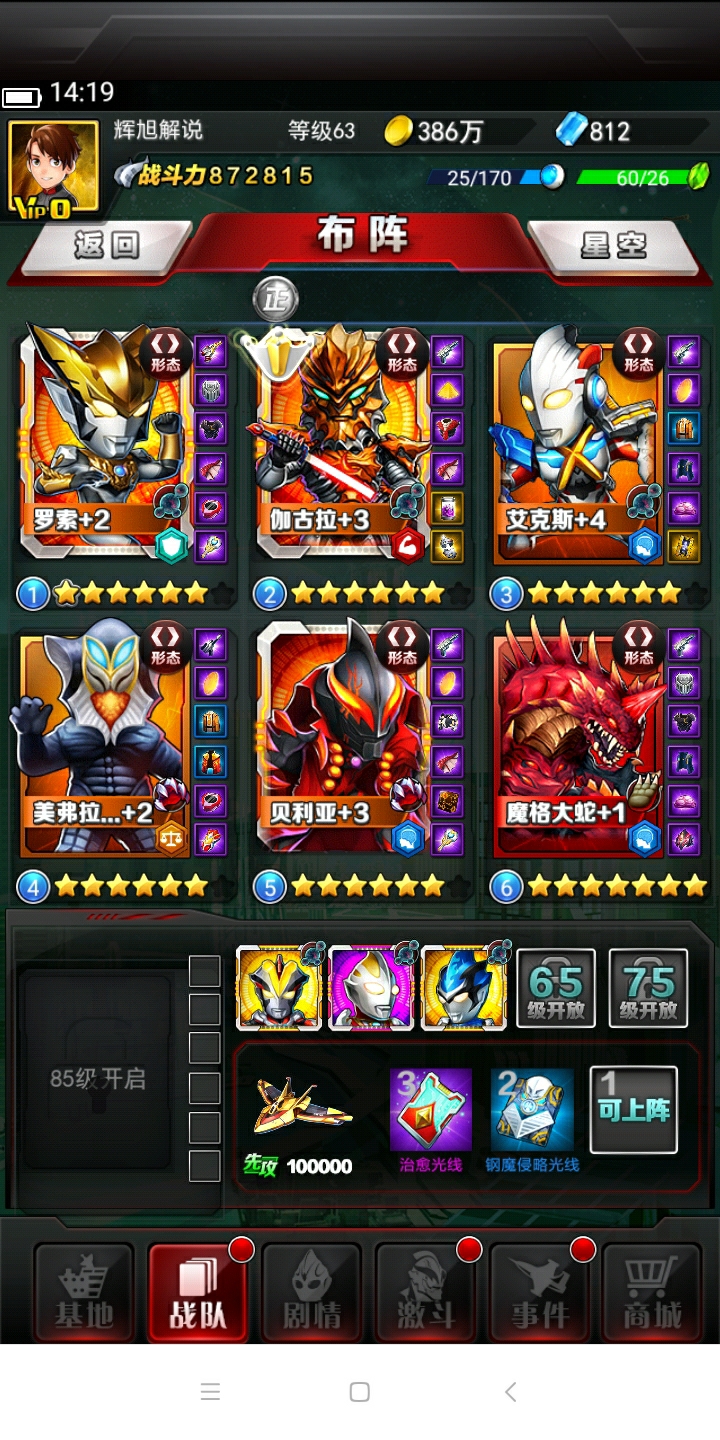This screenshot has width=720, height=1440.
Task: Open the 星空 screen
Action: click(x=613, y=246)
